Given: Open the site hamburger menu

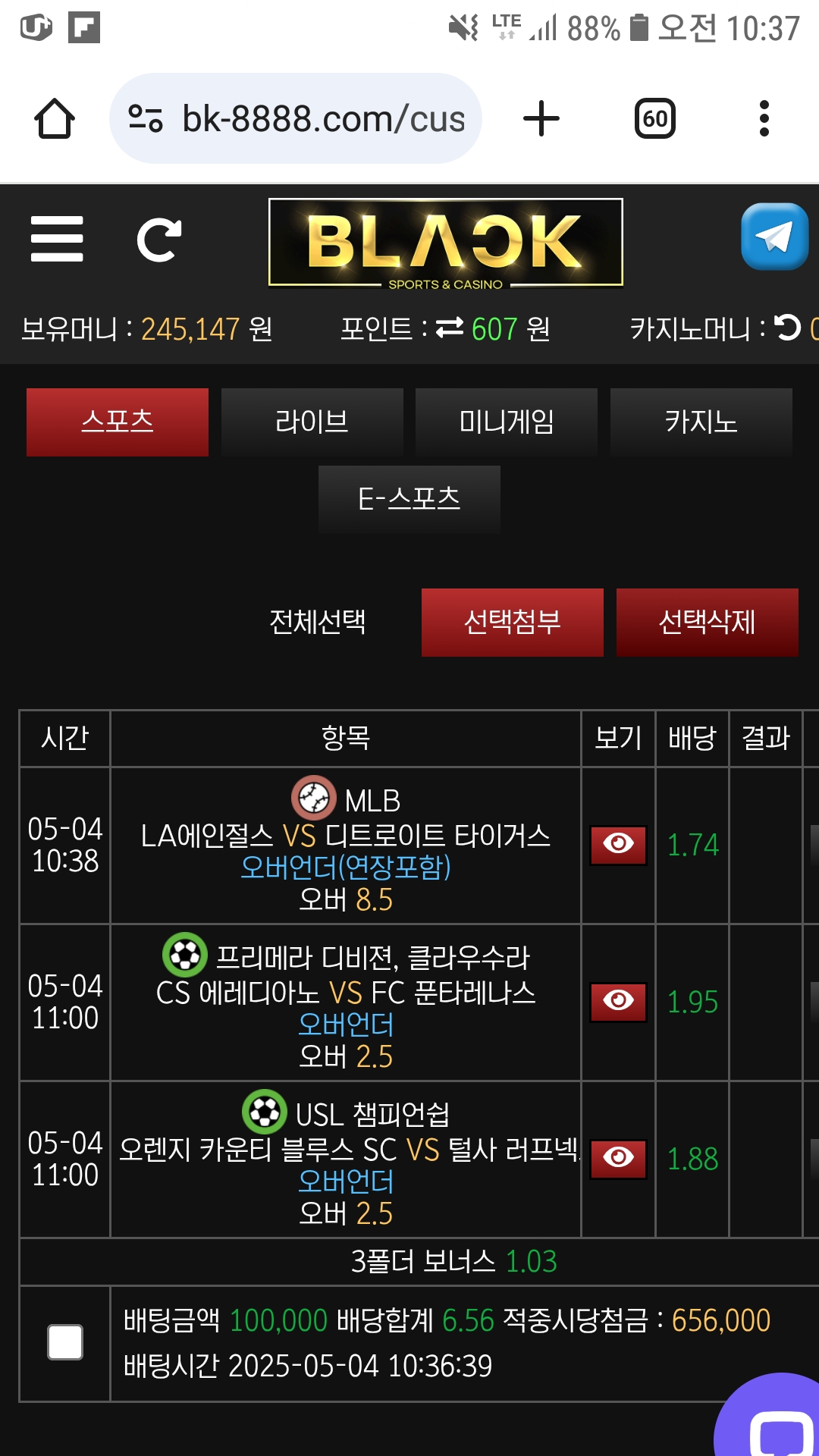Looking at the screenshot, I should (x=57, y=239).
